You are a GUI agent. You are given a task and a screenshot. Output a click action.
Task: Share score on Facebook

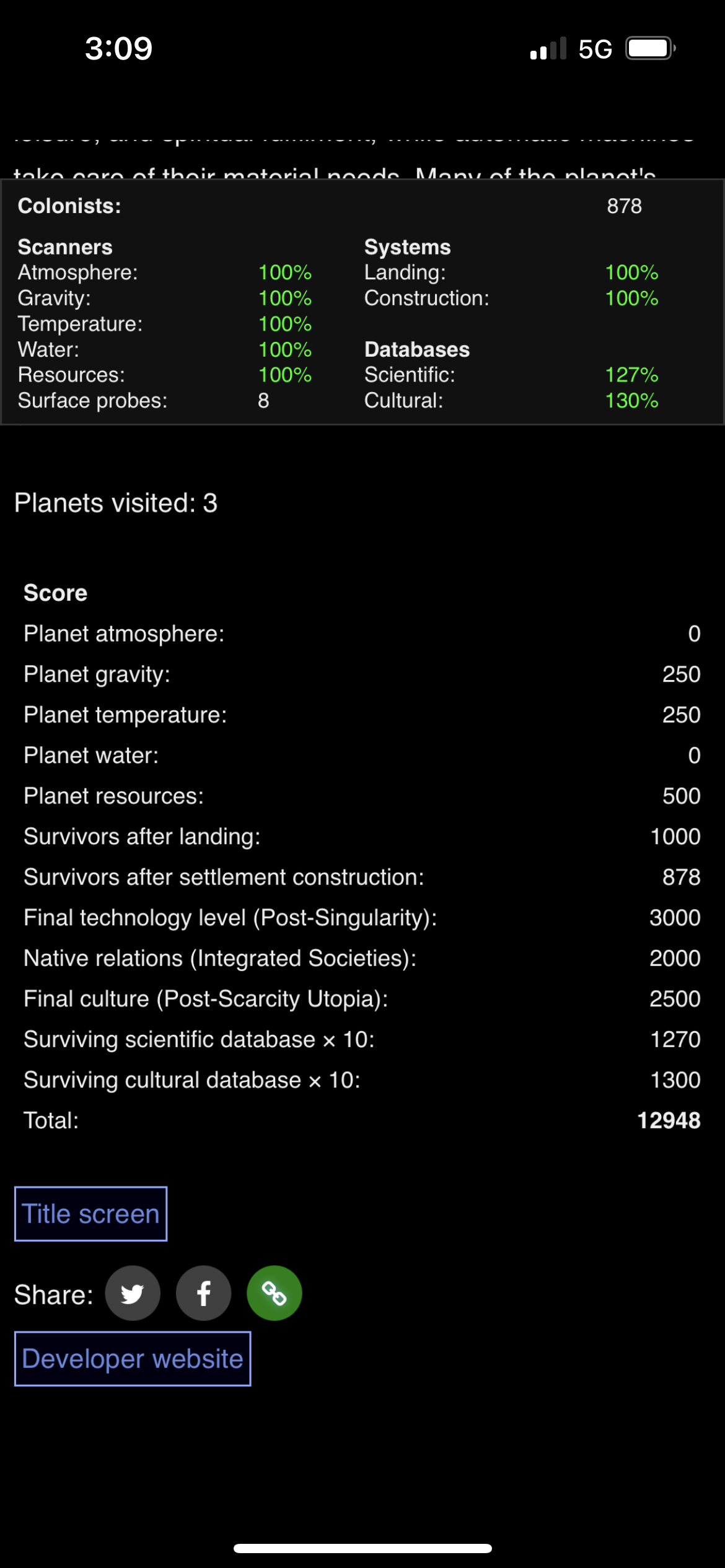pyautogui.click(x=204, y=1293)
